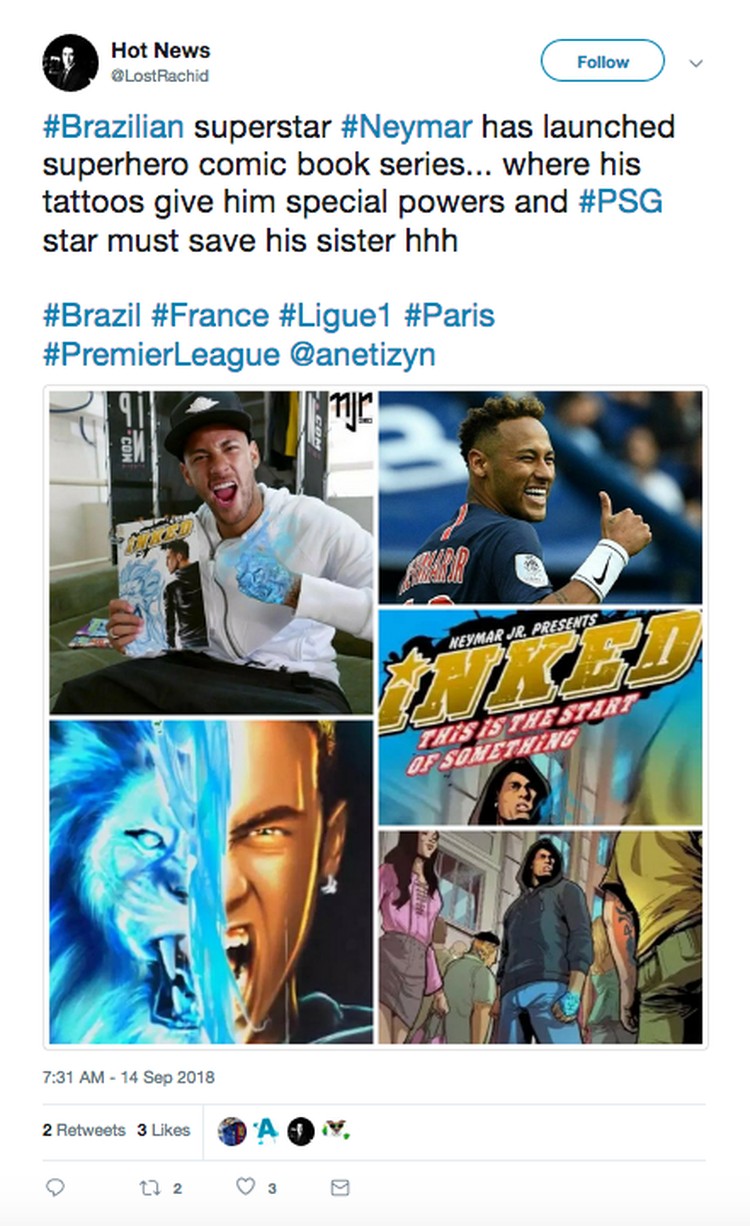
Task: View the 3 Likes list
Action: pyautogui.click(x=163, y=1130)
